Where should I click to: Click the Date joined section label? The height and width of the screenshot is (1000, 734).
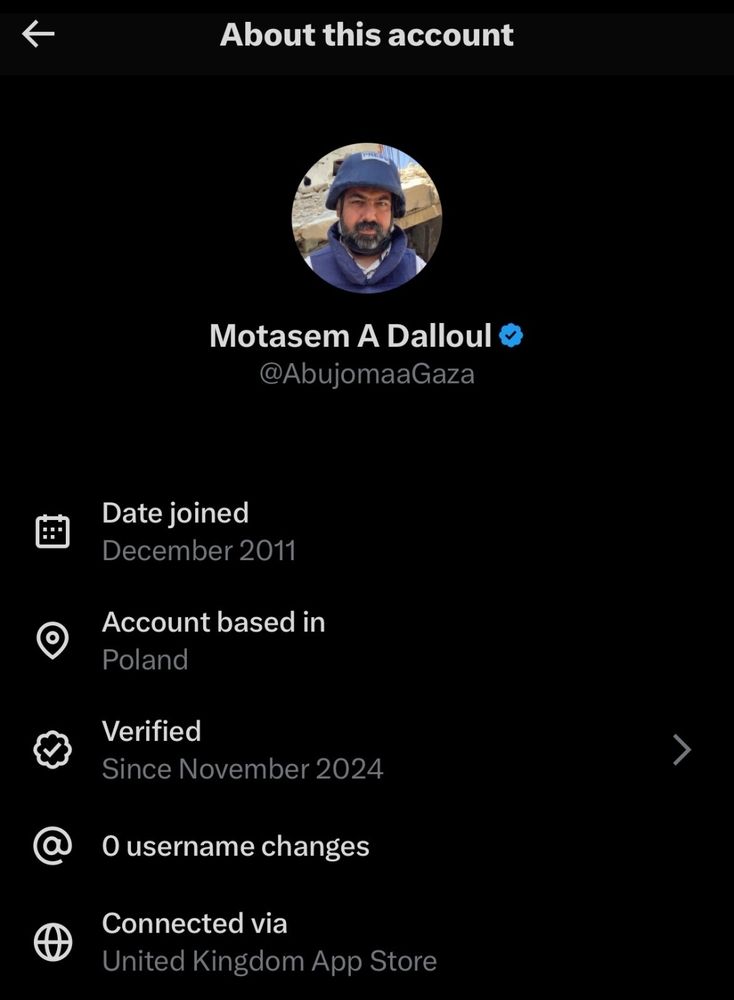pyautogui.click(x=175, y=513)
